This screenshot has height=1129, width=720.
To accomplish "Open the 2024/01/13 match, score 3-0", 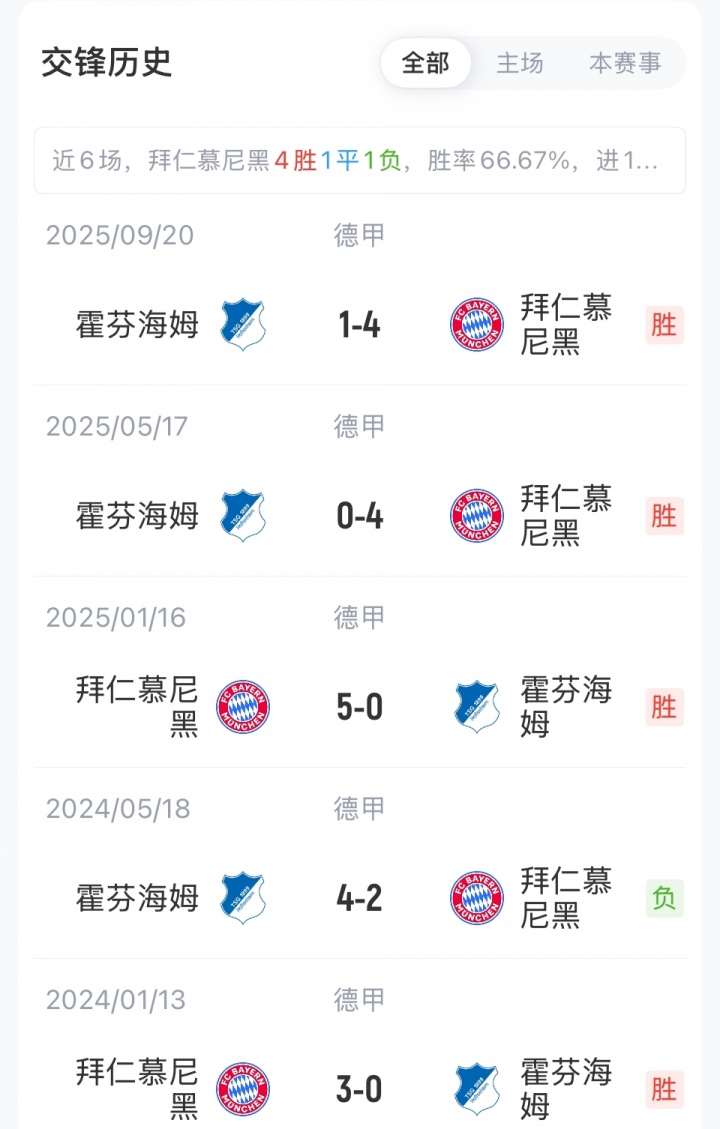I will pyautogui.click(x=359, y=1088).
